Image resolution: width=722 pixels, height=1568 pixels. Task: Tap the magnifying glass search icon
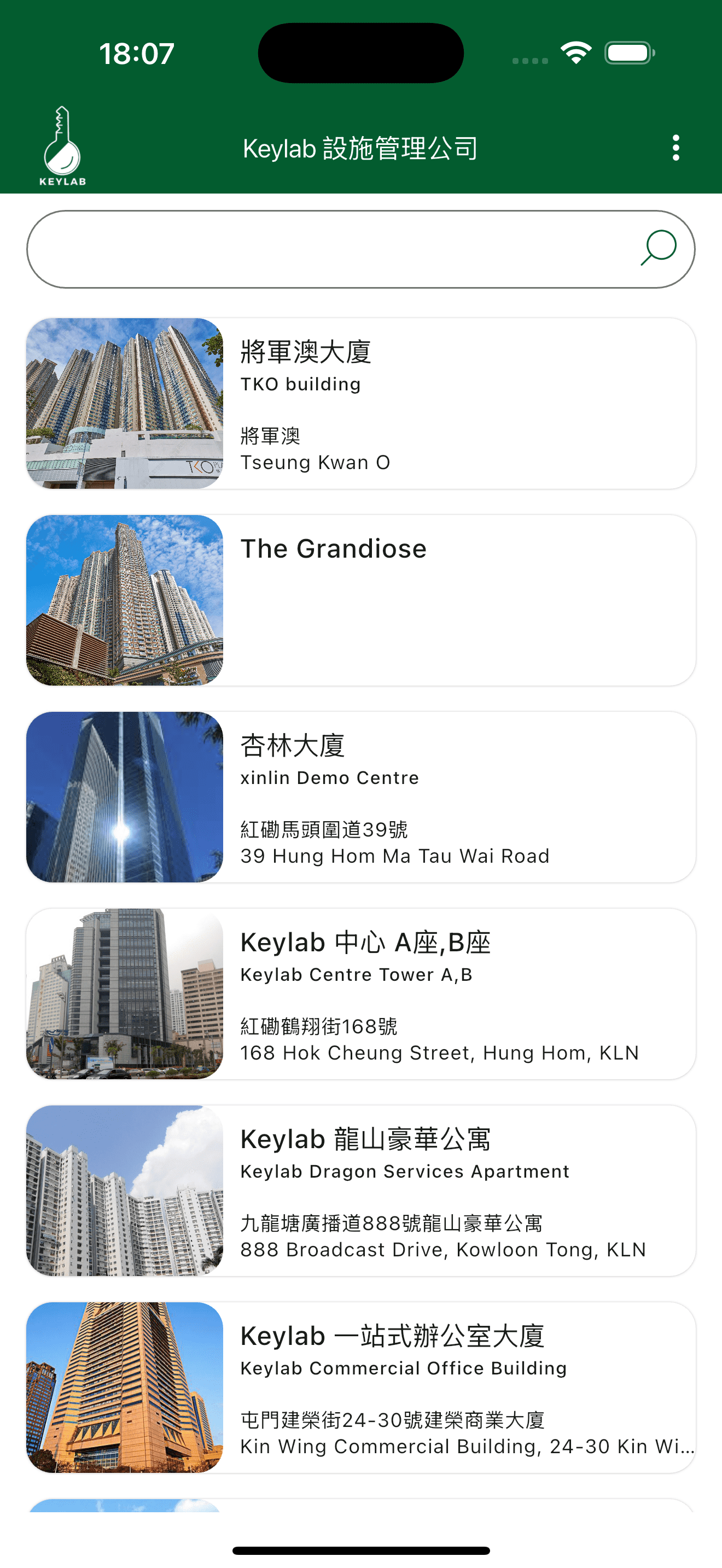658,248
